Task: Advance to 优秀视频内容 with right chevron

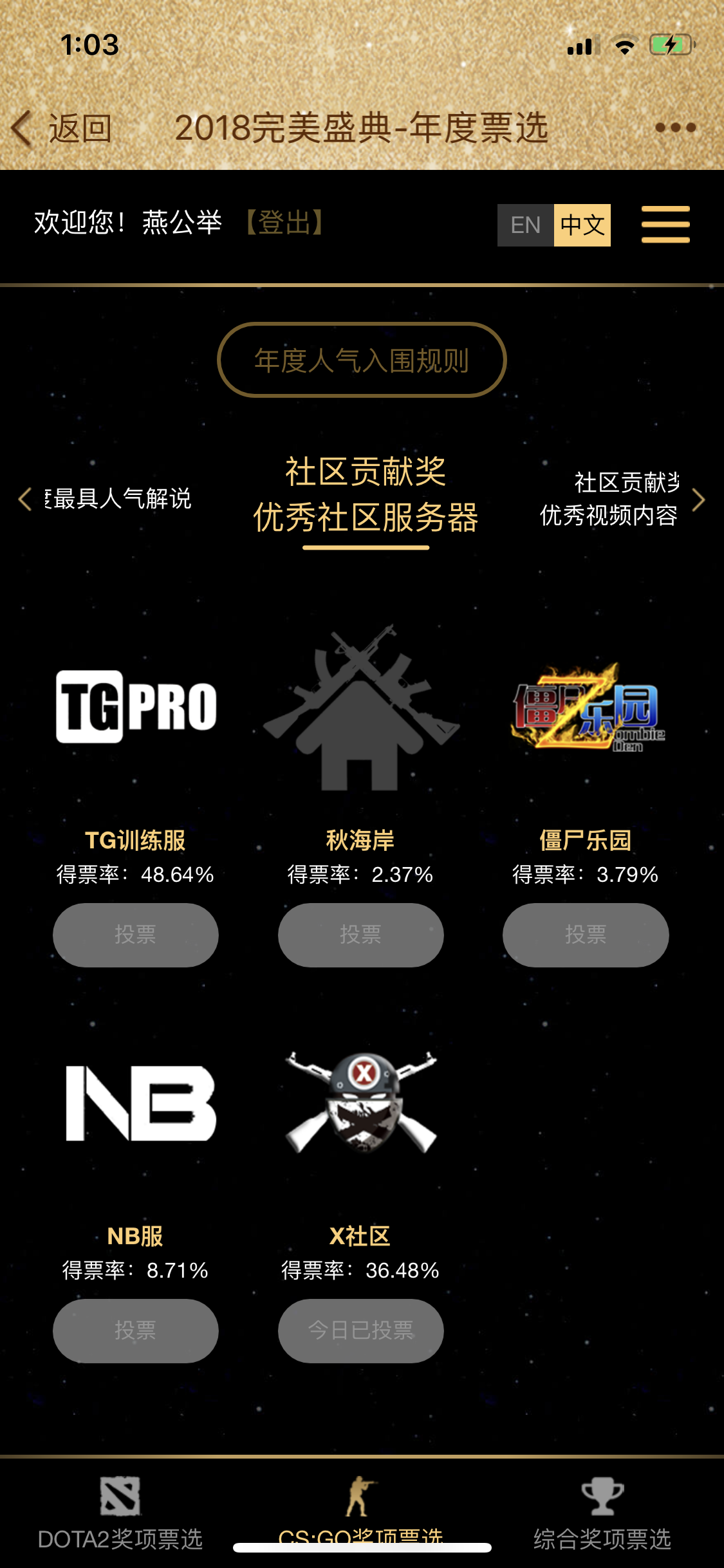Action: click(x=699, y=500)
